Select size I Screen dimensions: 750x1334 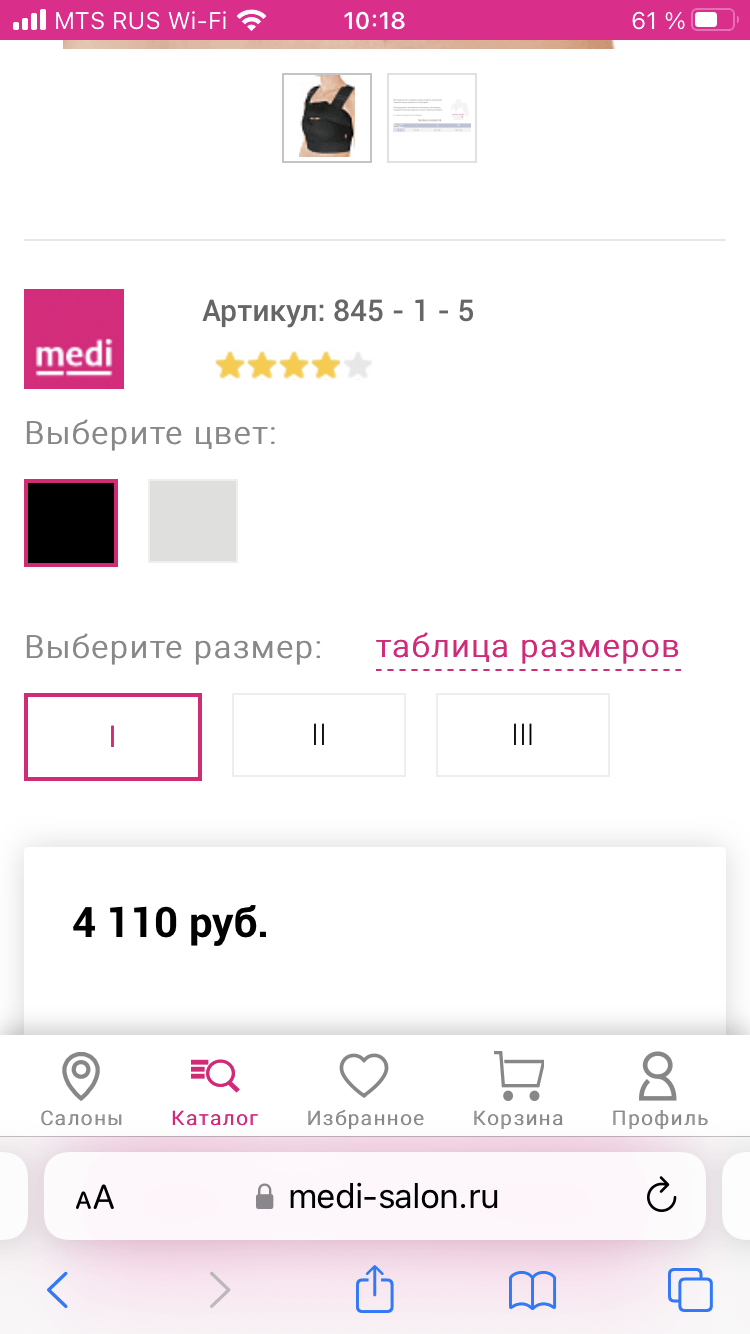click(113, 736)
